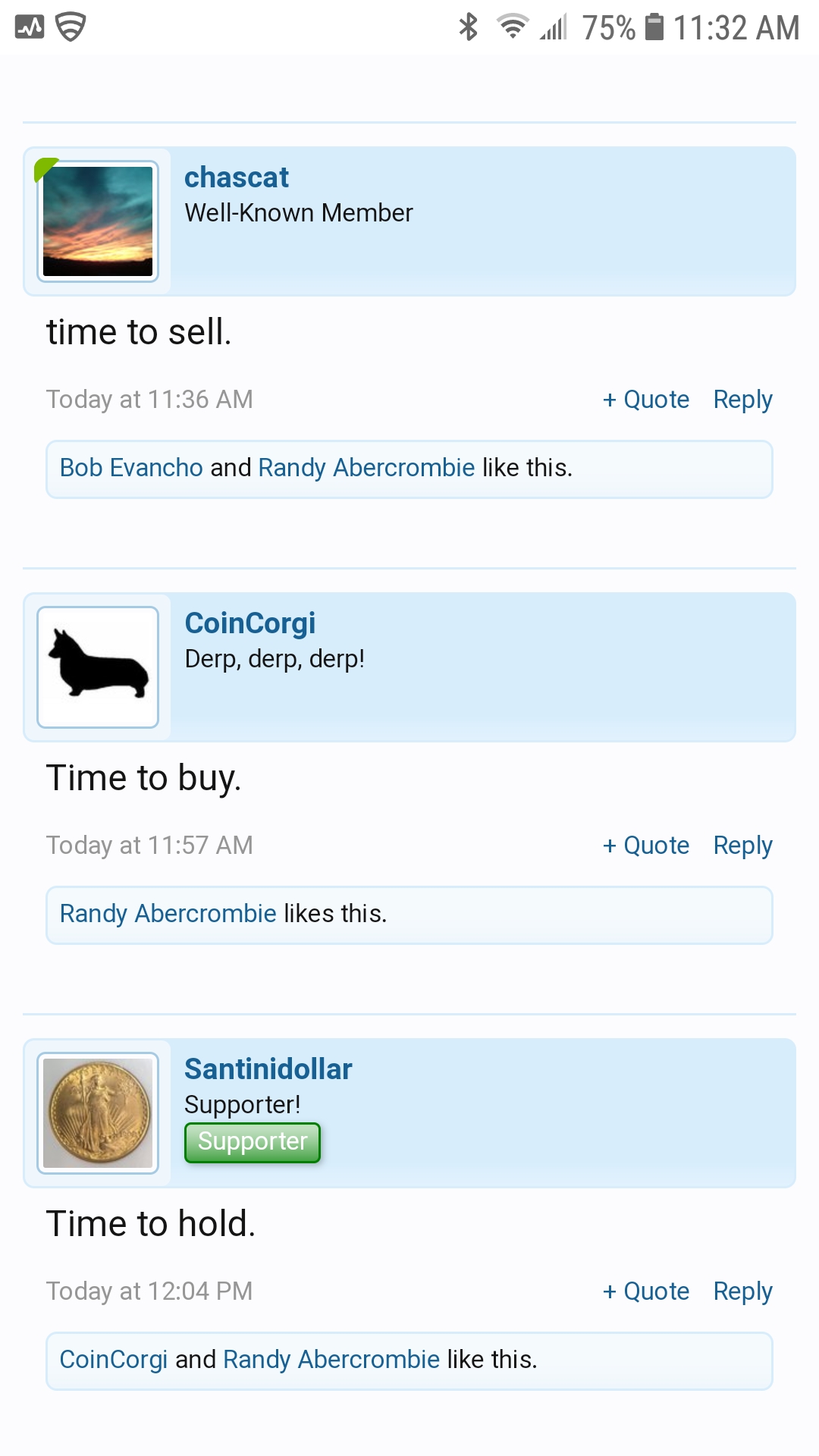Tap chascat's sunset avatar
This screenshot has height=1456, width=819.
click(98, 221)
